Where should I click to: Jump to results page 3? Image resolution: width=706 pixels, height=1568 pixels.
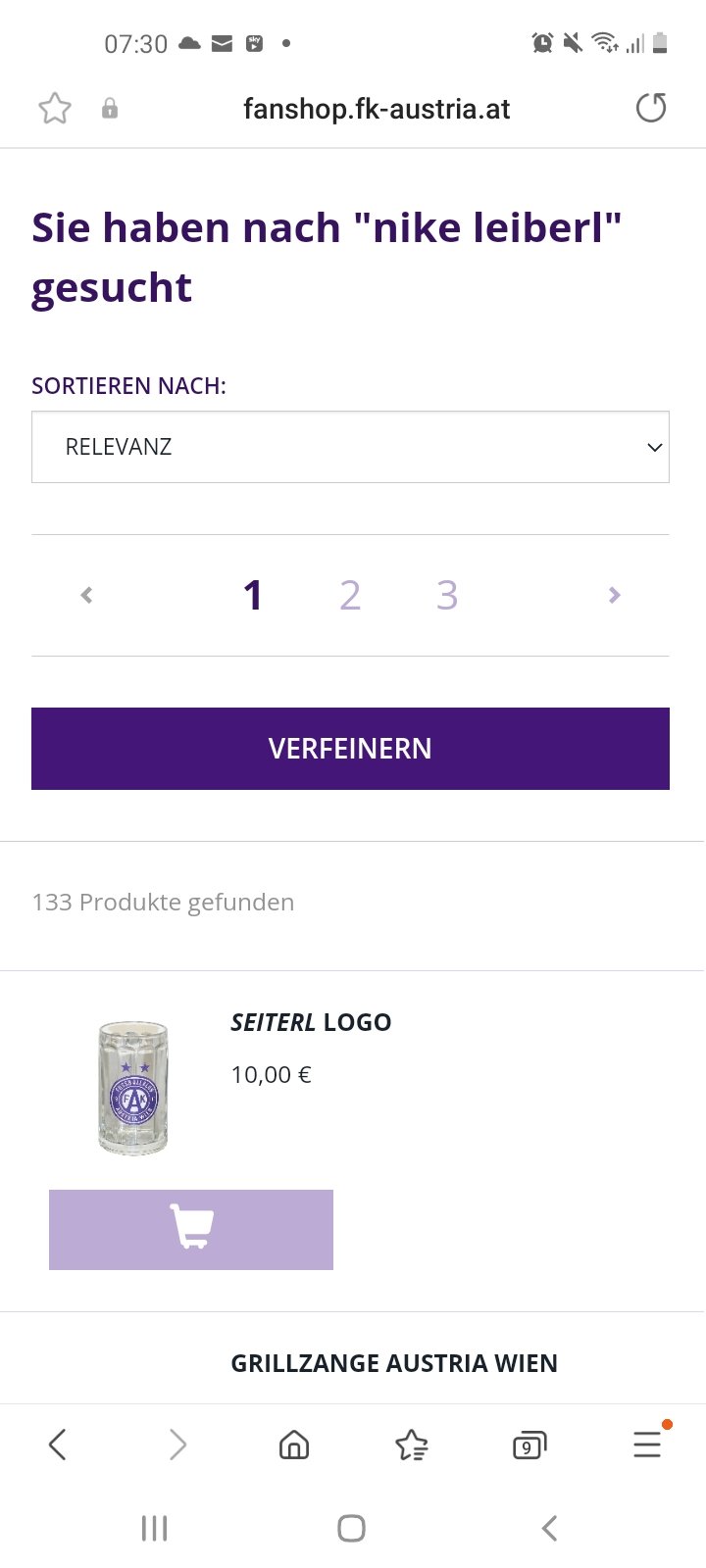447,595
